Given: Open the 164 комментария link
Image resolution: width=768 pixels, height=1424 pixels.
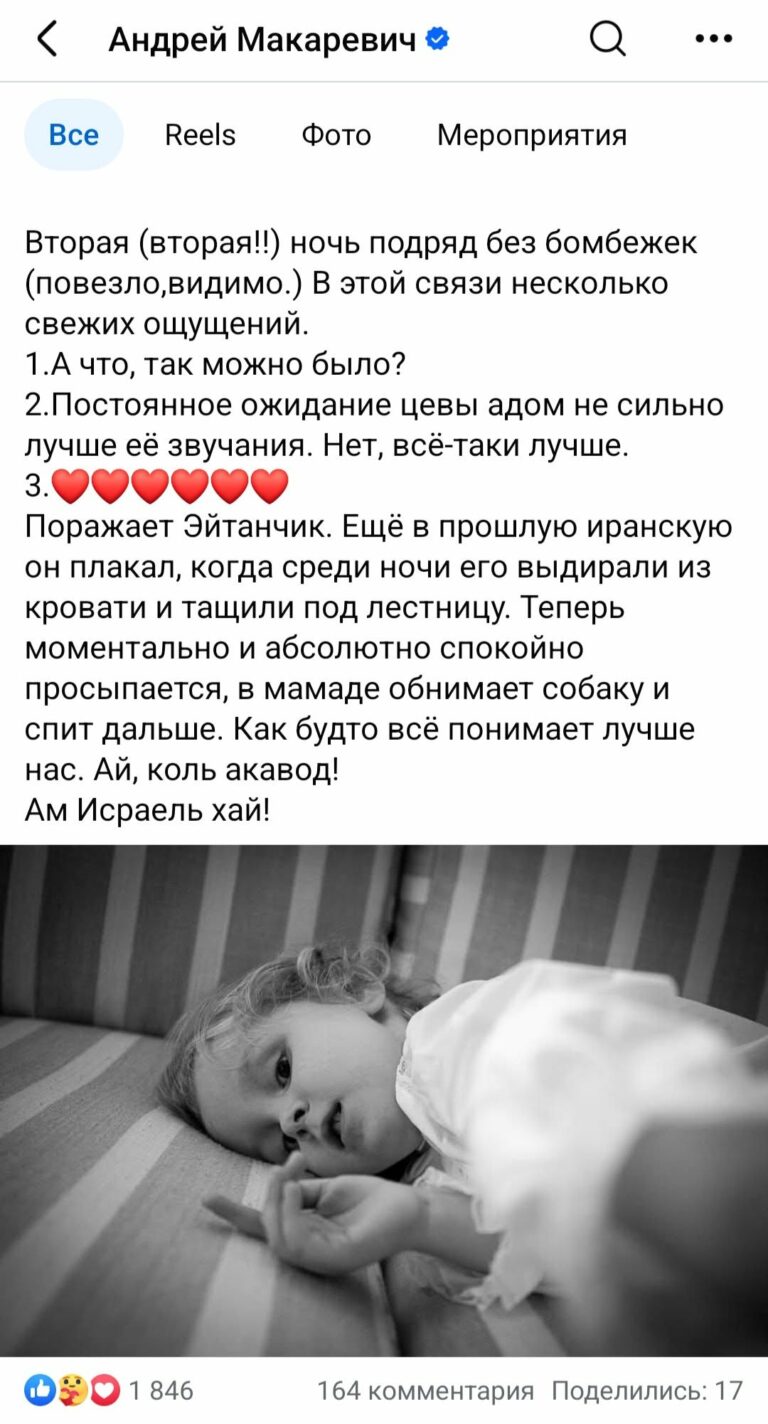Looking at the screenshot, I should tap(425, 1390).
